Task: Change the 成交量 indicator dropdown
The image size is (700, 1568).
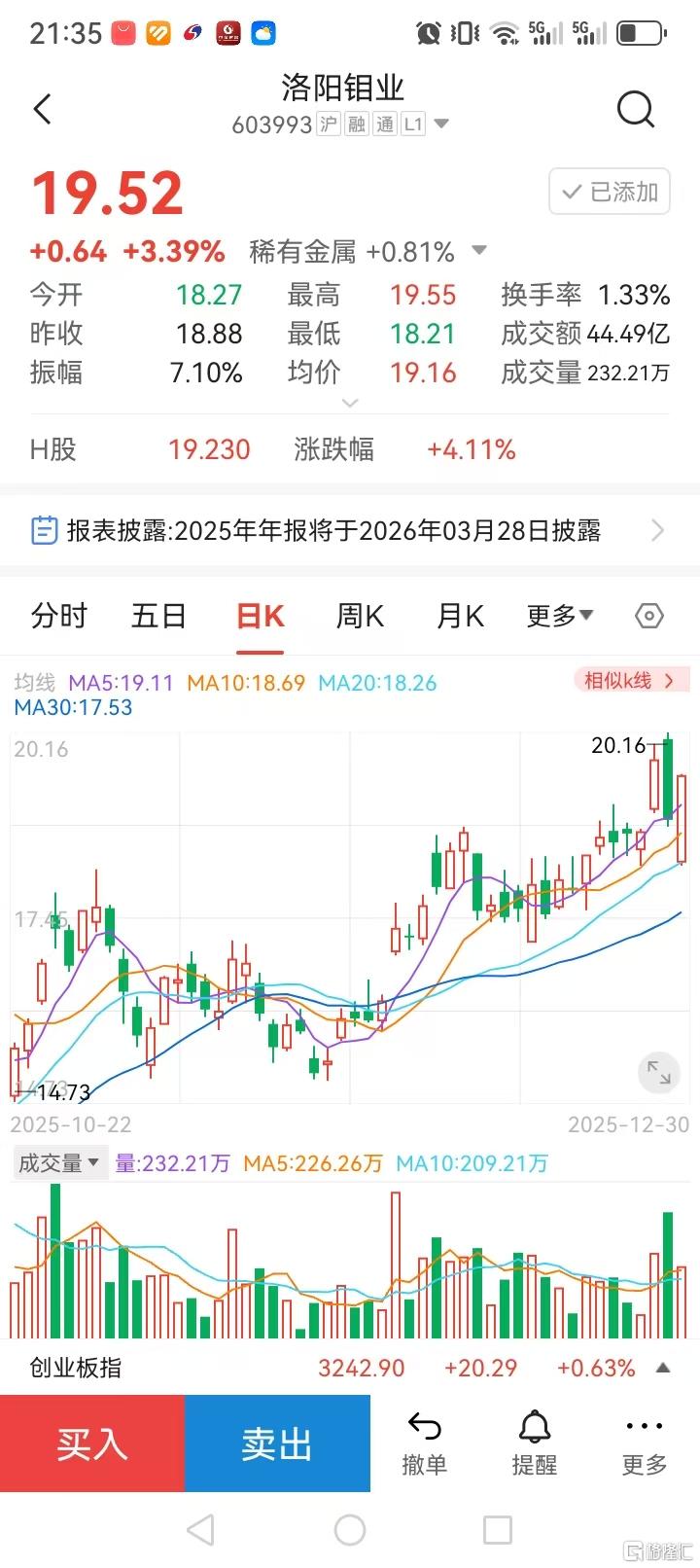Action: [x=60, y=1162]
